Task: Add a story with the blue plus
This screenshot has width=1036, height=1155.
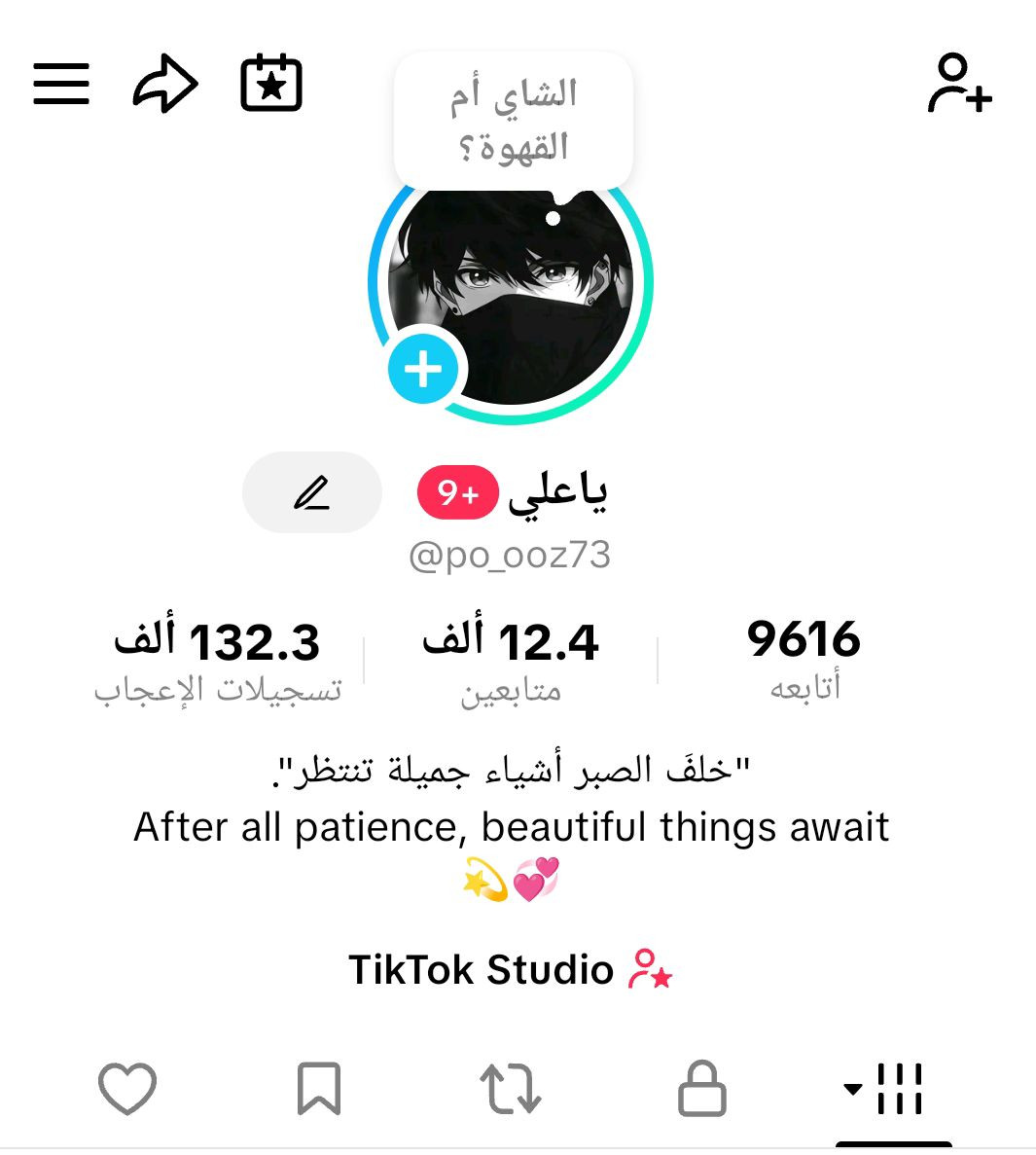Action: coord(423,370)
